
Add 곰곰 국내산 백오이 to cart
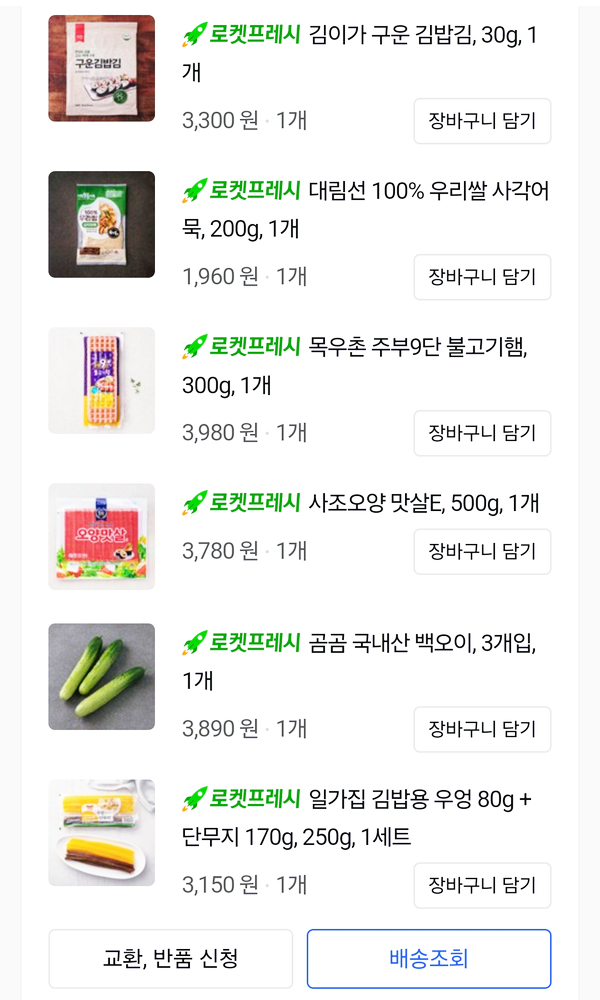482,729
